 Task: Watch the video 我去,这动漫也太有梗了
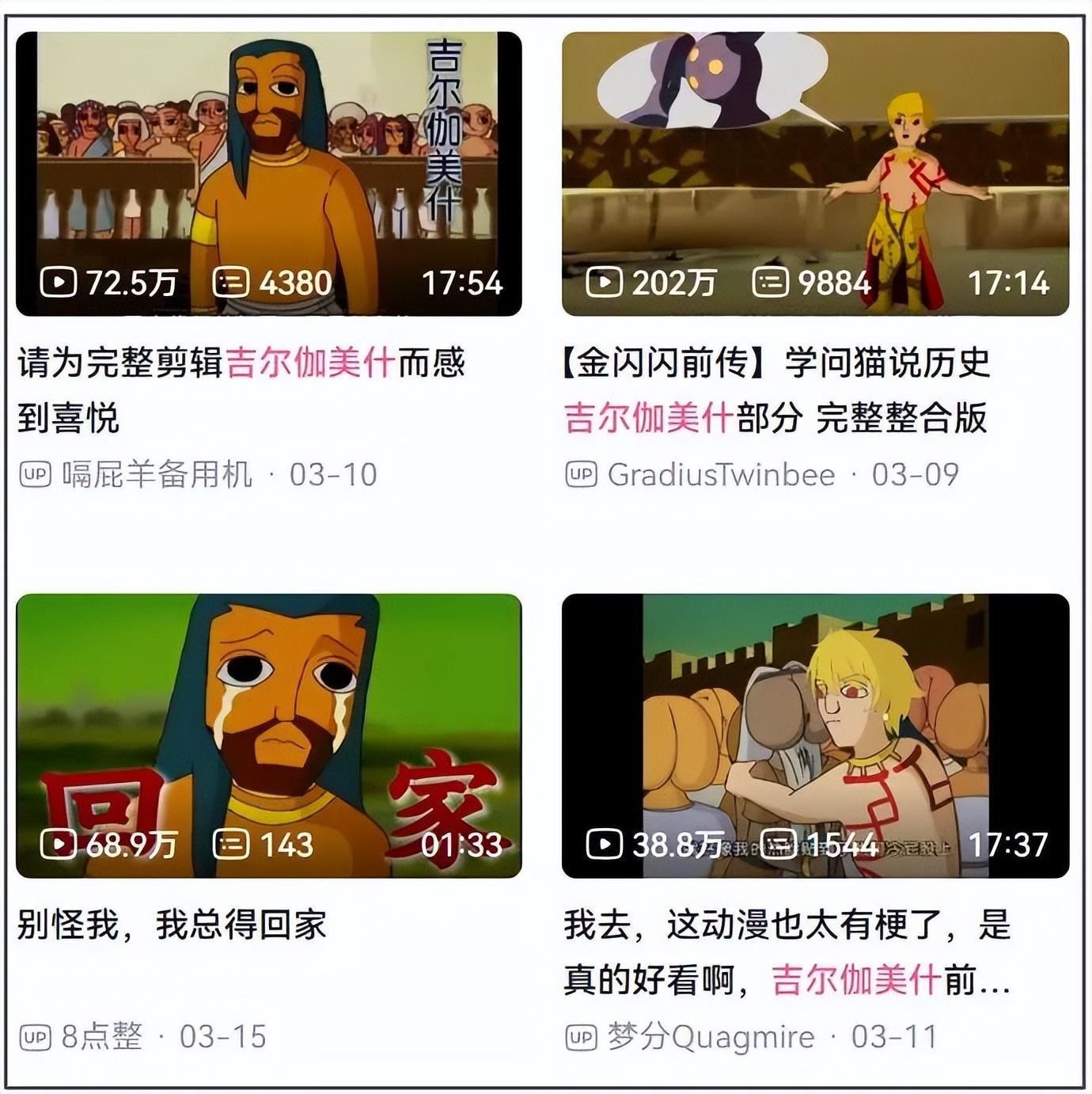click(x=815, y=736)
